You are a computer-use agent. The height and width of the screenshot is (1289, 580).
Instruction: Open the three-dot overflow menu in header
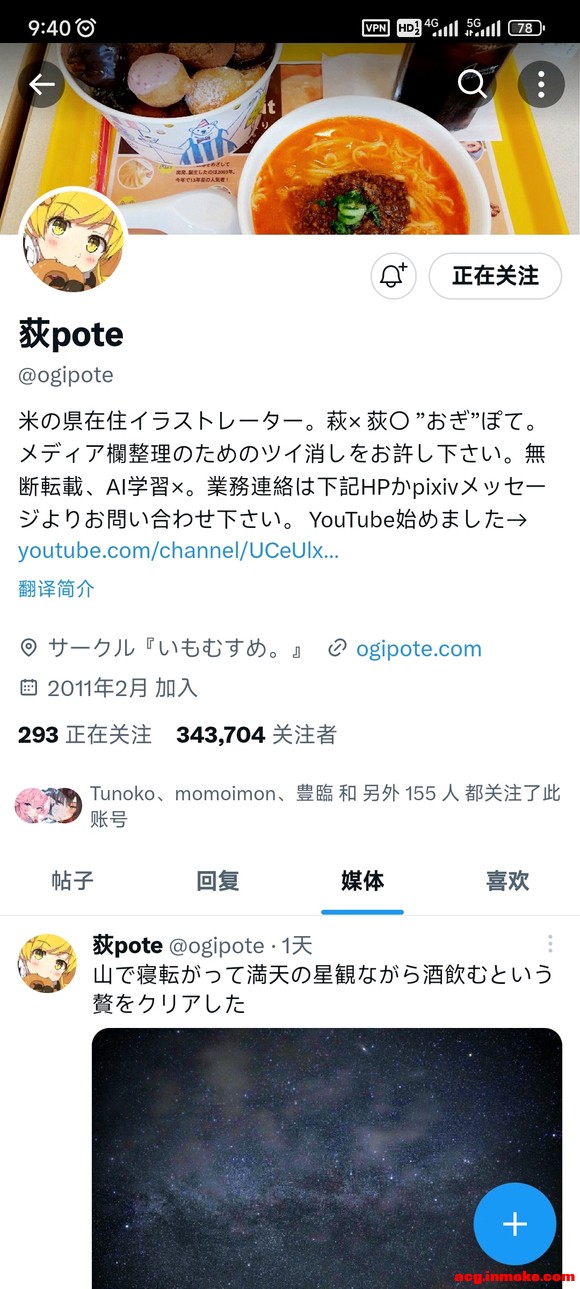click(x=541, y=84)
